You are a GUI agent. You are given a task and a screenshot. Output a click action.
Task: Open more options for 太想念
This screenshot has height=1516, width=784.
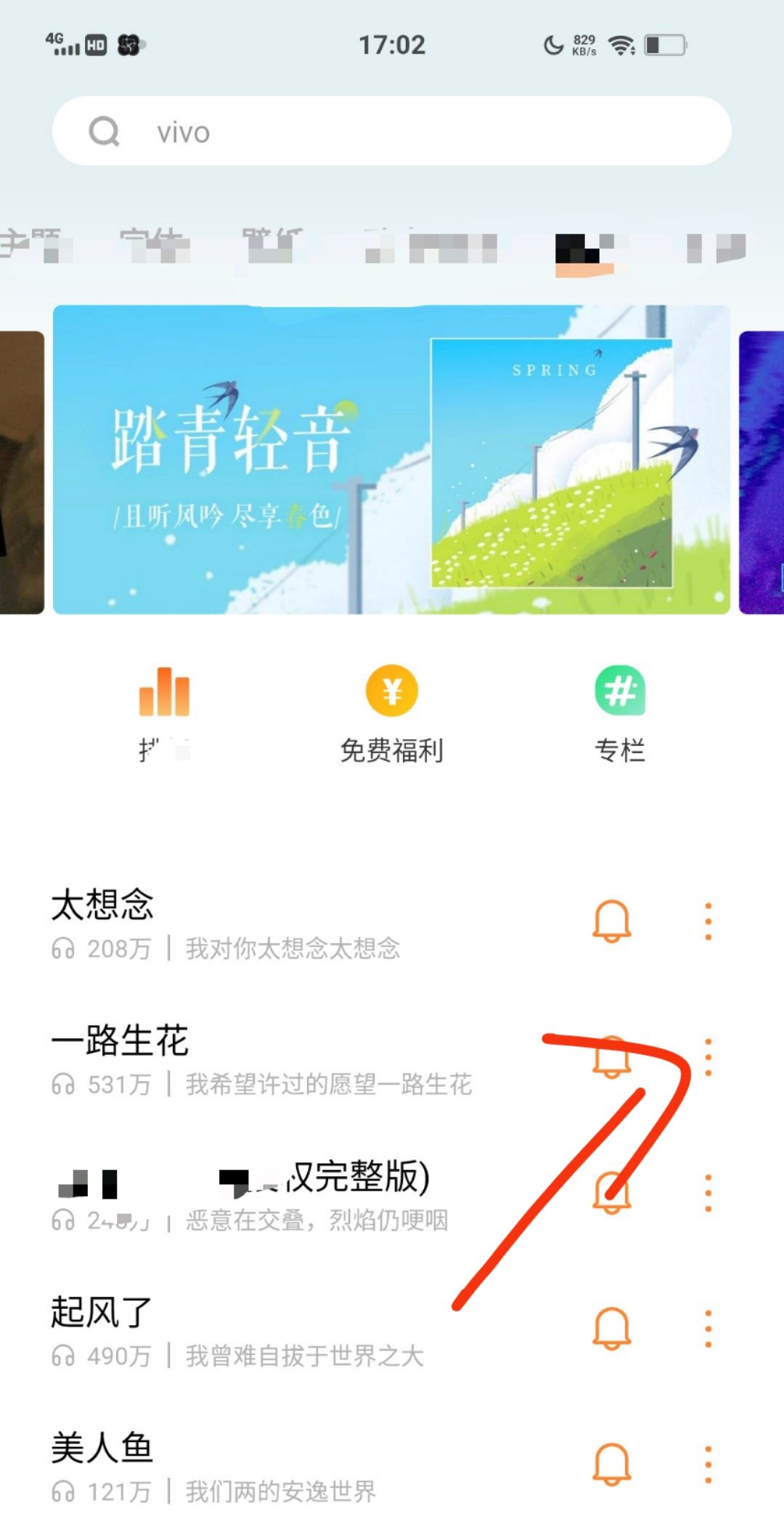click(708, 922)
